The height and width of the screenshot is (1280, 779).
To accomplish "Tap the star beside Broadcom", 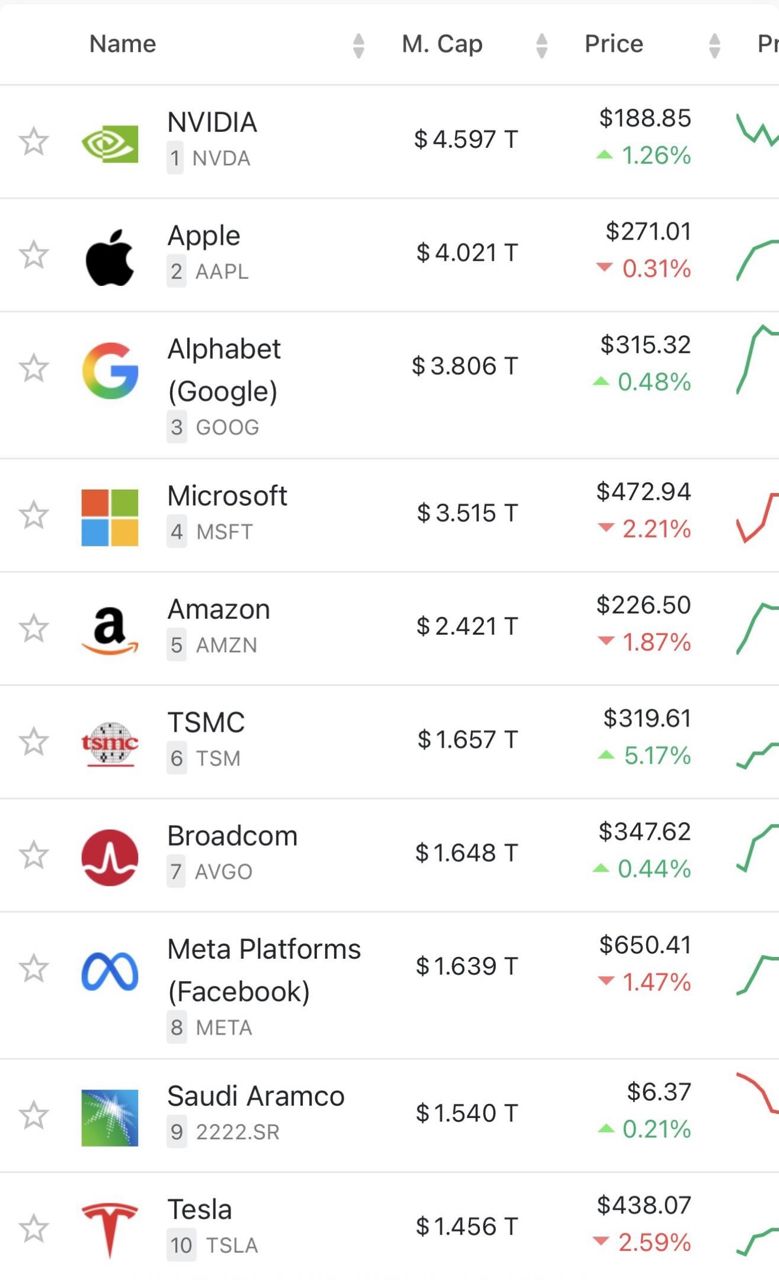I will (34, 855).
